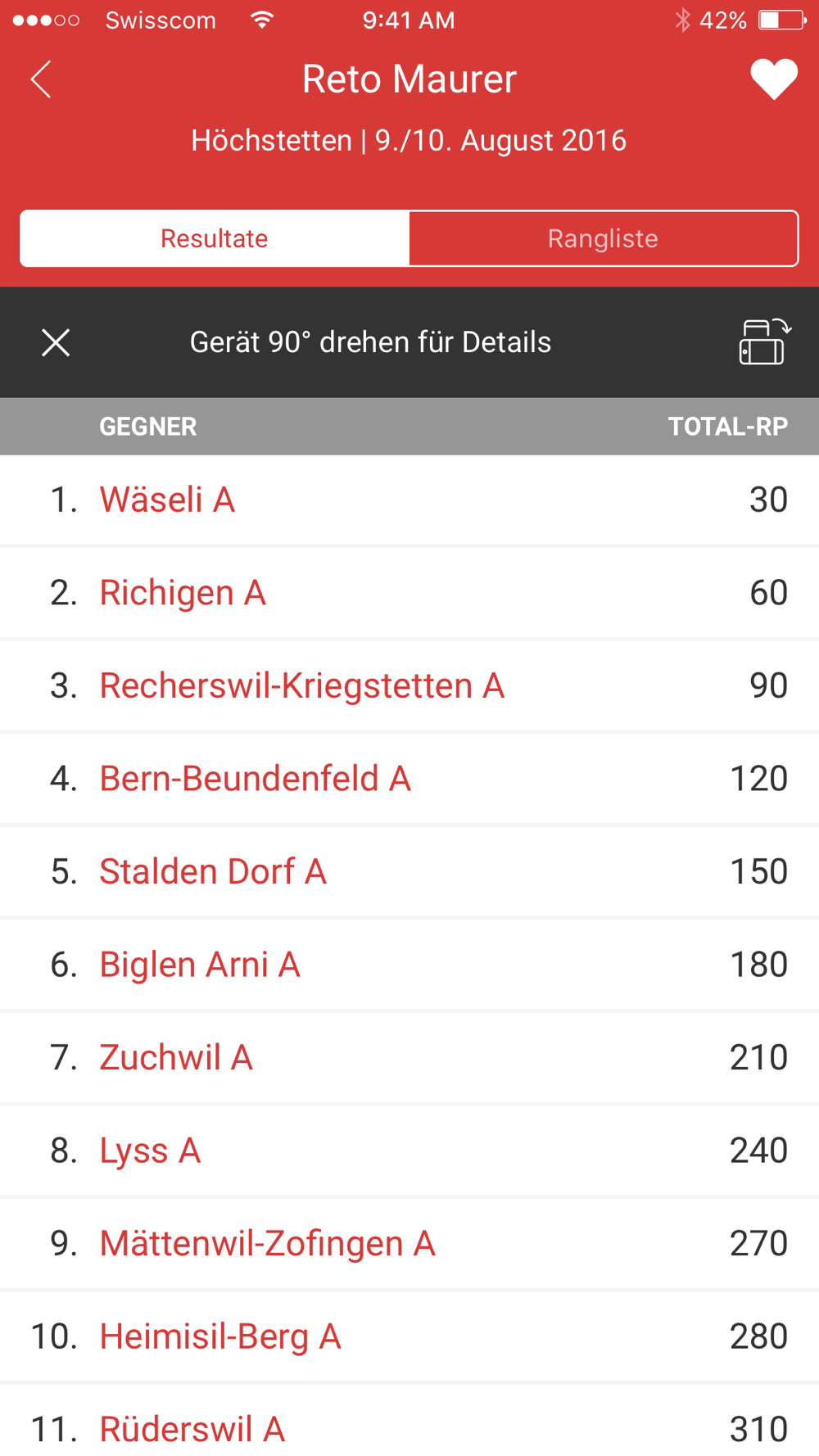This screenshot has width=819, height=1456.
Task: Open opponent Wäseli A
Action: 167,500
